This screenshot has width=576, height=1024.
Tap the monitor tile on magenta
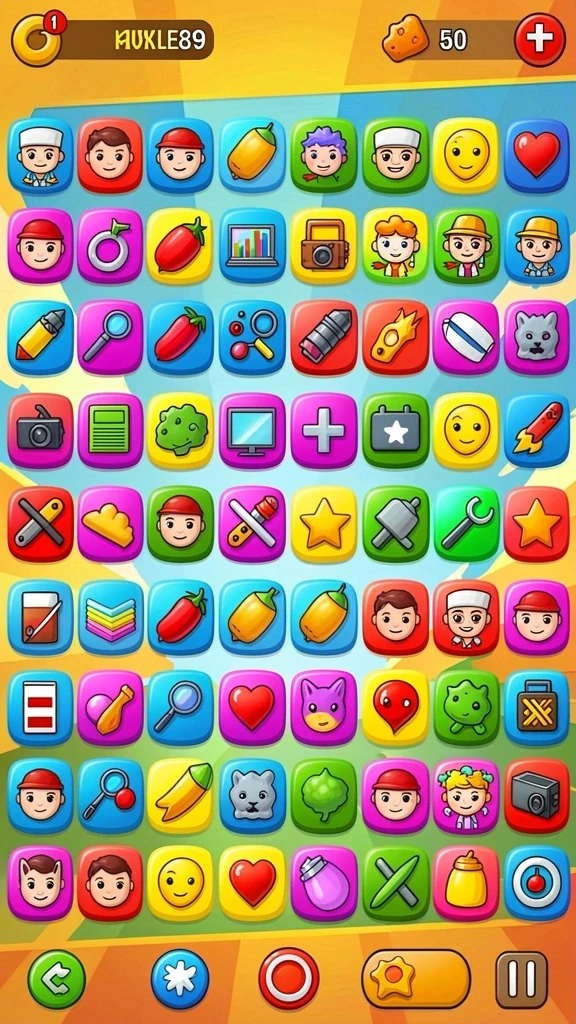point(252,430)
